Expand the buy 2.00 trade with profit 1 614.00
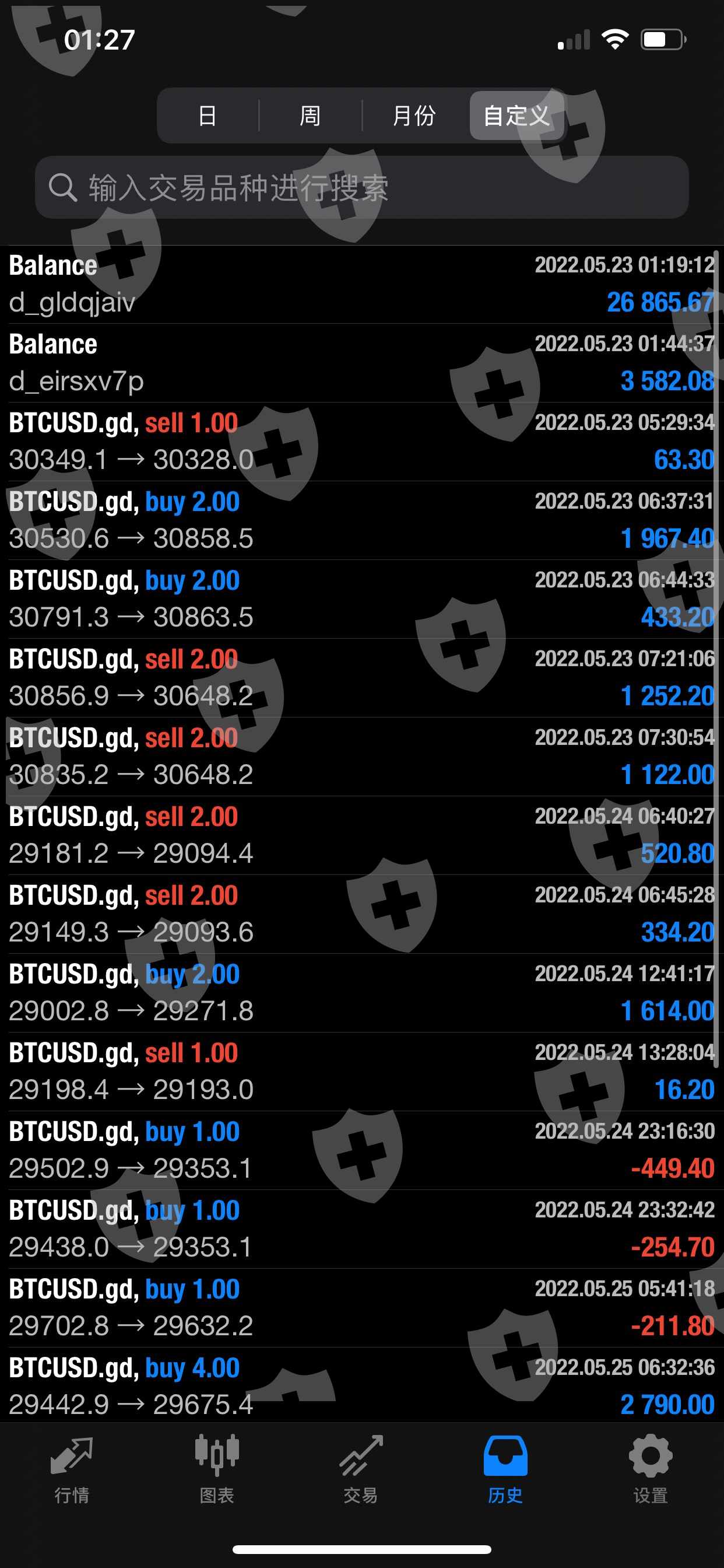 pos(361,993)
